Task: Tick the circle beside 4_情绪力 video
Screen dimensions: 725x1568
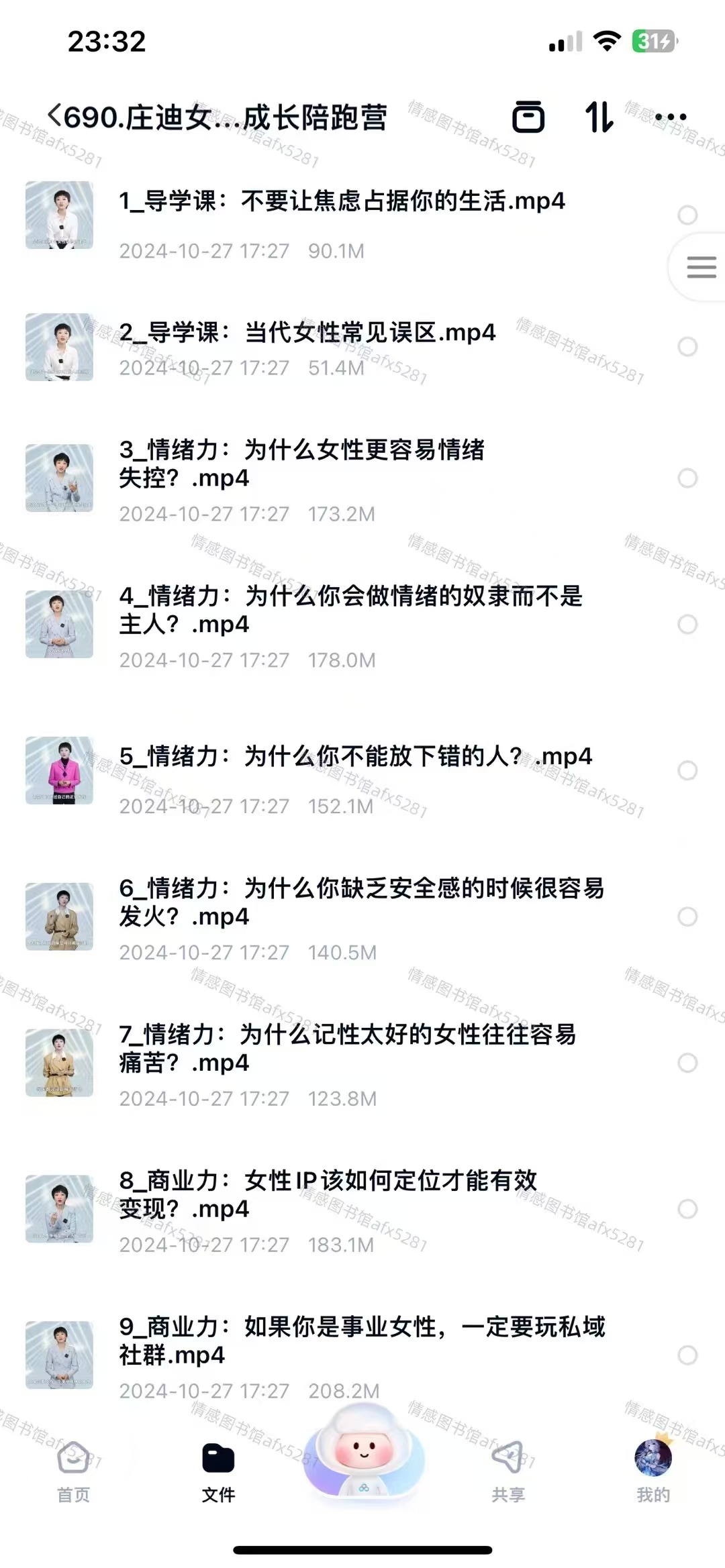Action: [x=687, y=625]
